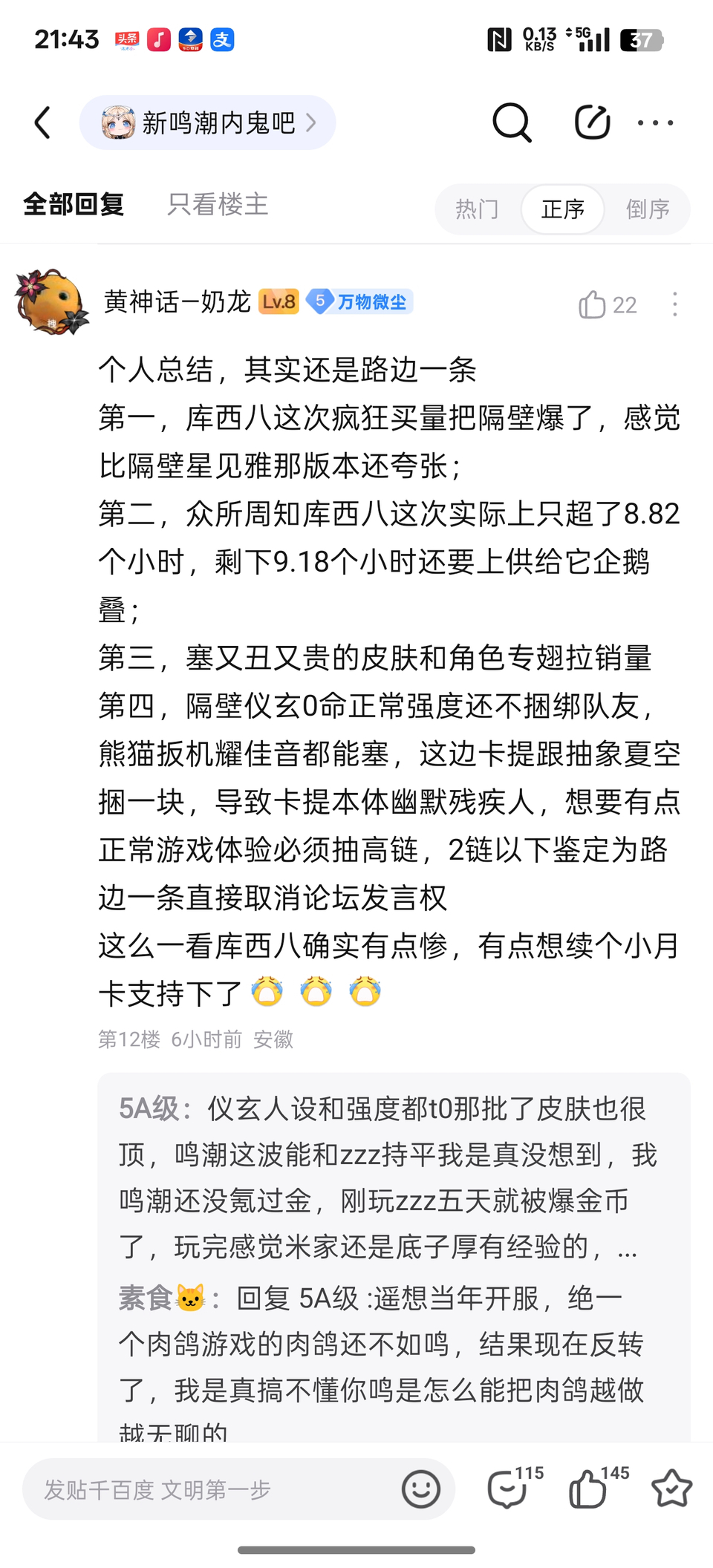Open search in the top bar
The image size is (713, 1568).
pos(512,122)
